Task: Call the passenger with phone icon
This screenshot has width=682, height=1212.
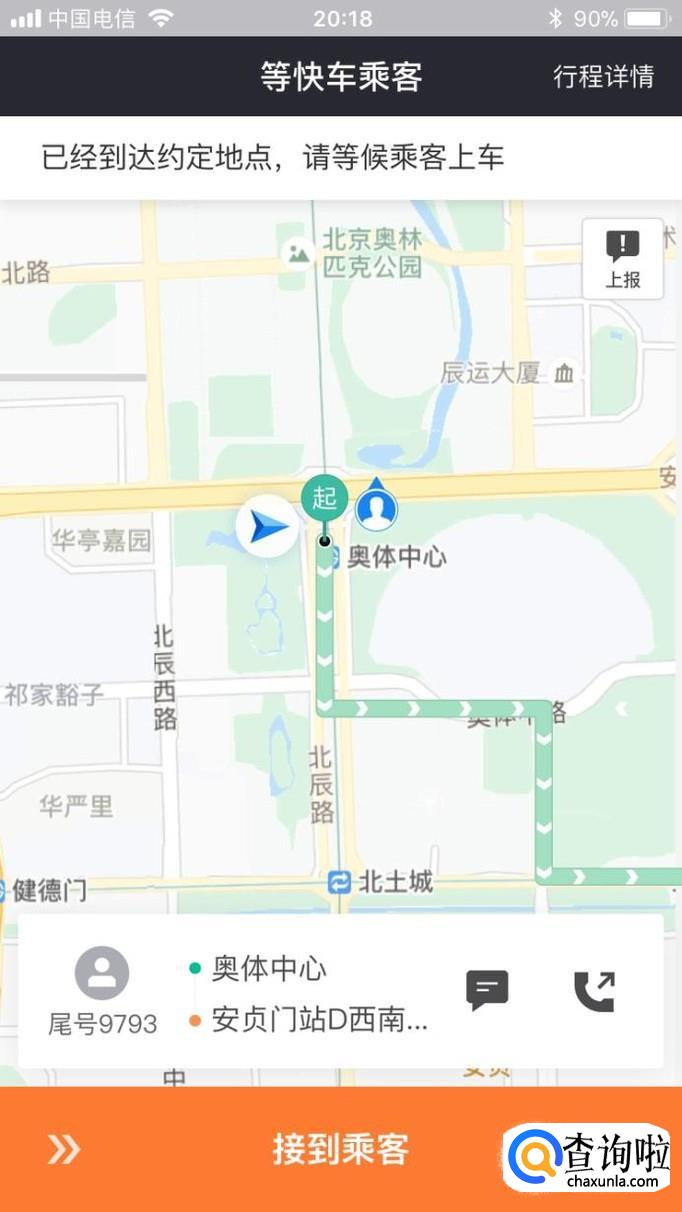Action: (594, 991)
